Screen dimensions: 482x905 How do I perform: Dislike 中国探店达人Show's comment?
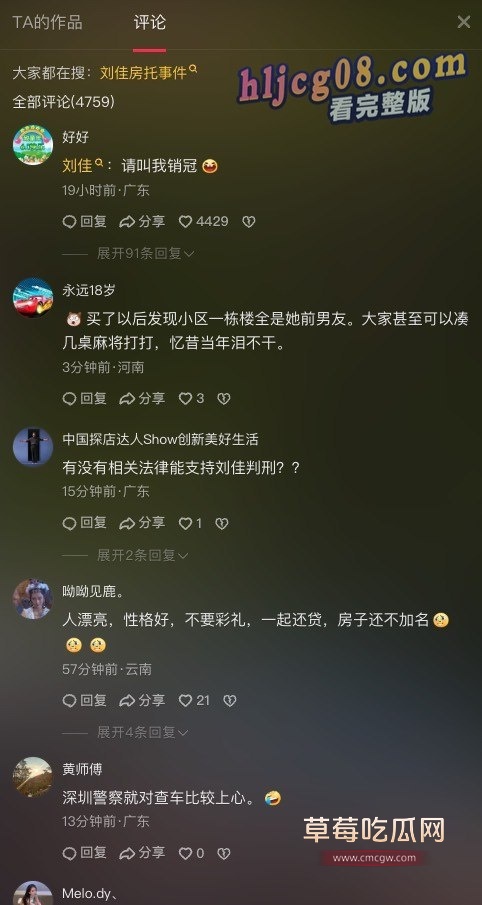[222, 523]
